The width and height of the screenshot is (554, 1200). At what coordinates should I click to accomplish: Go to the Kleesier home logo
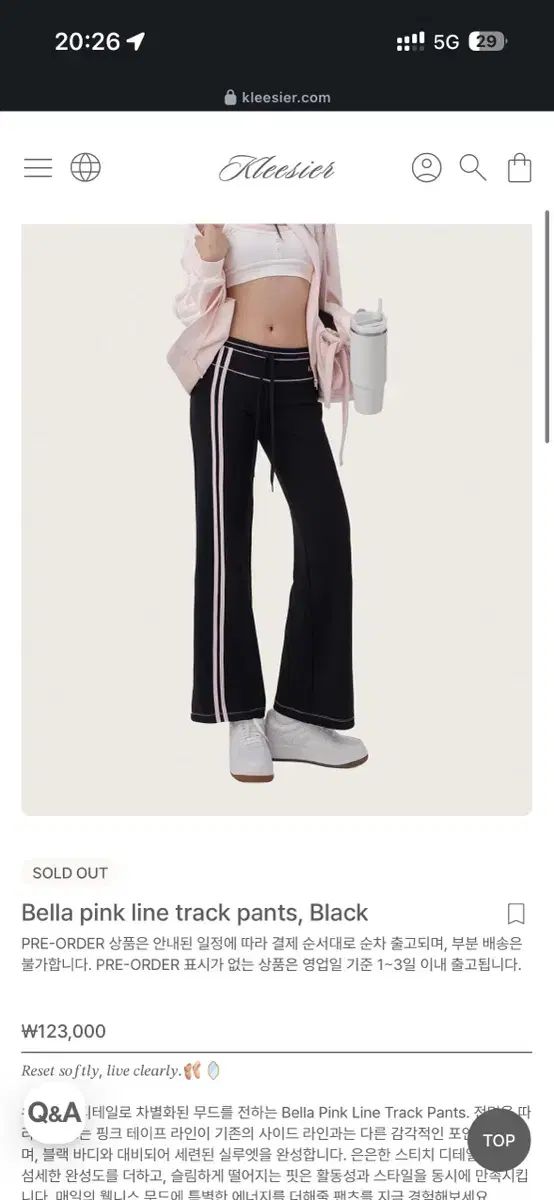[277, 167]
